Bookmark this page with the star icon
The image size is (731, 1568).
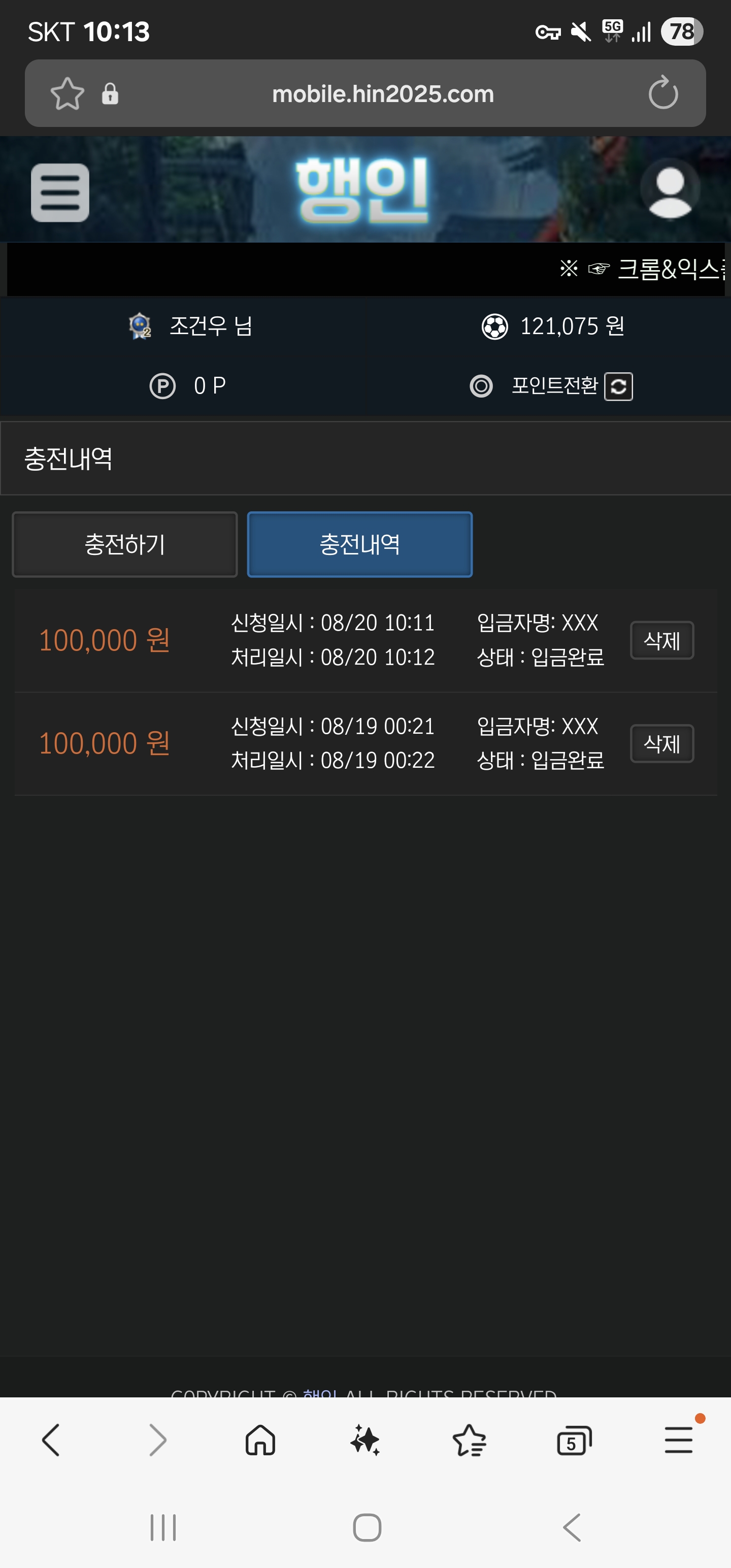tap(67, 94)
